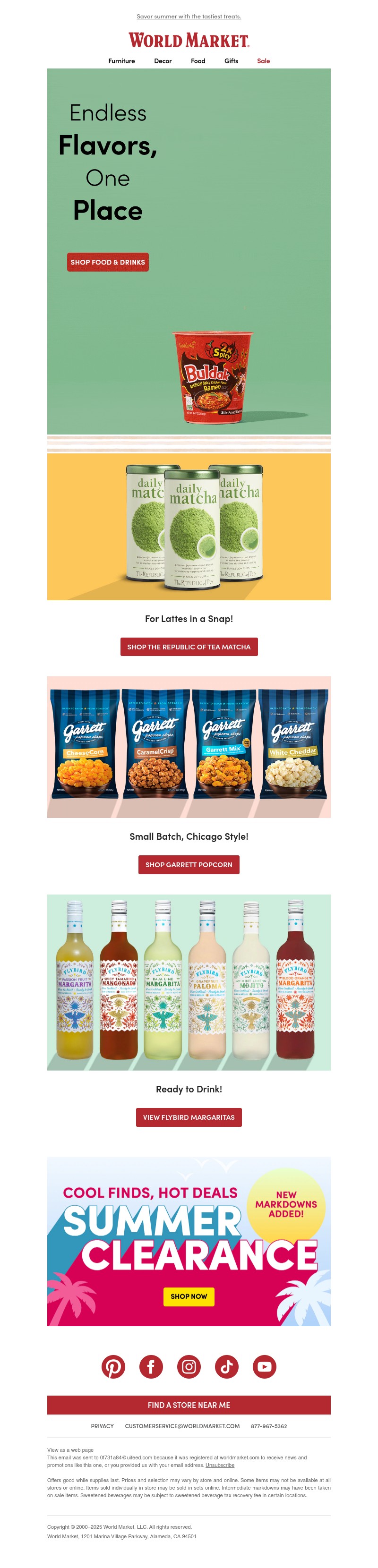View Flybird Margaritas
The image size is (378, 1568).
pyautogui.click(x=189, y=1117)
